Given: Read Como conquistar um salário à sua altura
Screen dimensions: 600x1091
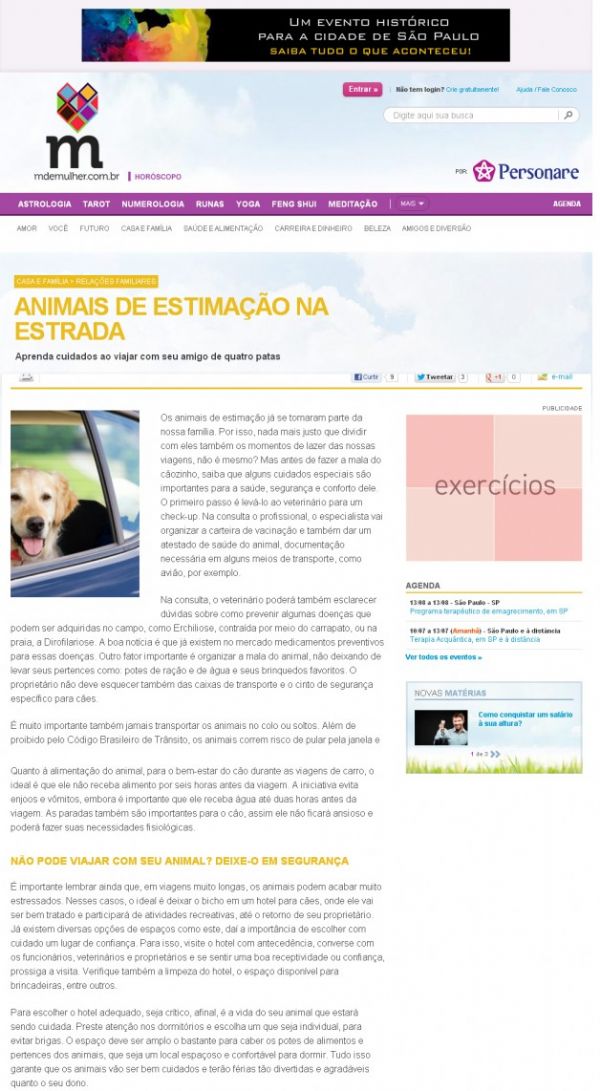Looking at the screenshot, I should pyautogui.click(x=524, y=720).
